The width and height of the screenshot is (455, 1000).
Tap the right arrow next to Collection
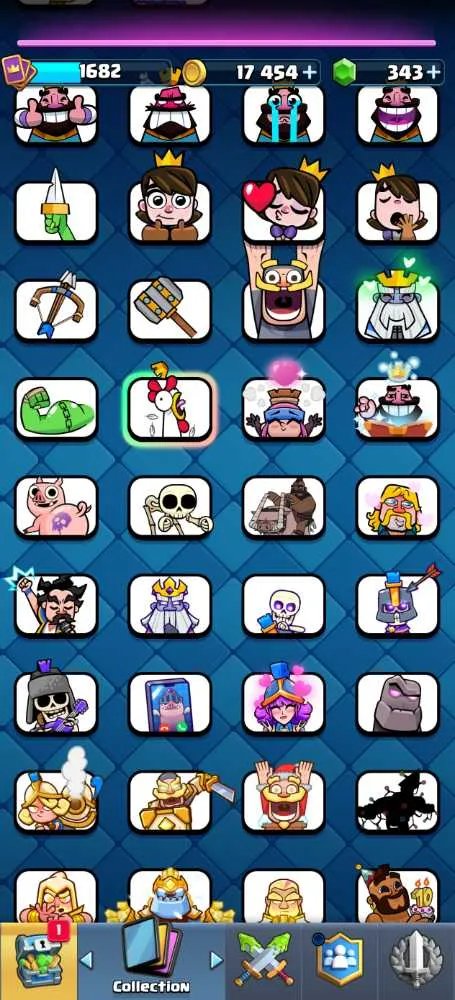click(217, 959)
